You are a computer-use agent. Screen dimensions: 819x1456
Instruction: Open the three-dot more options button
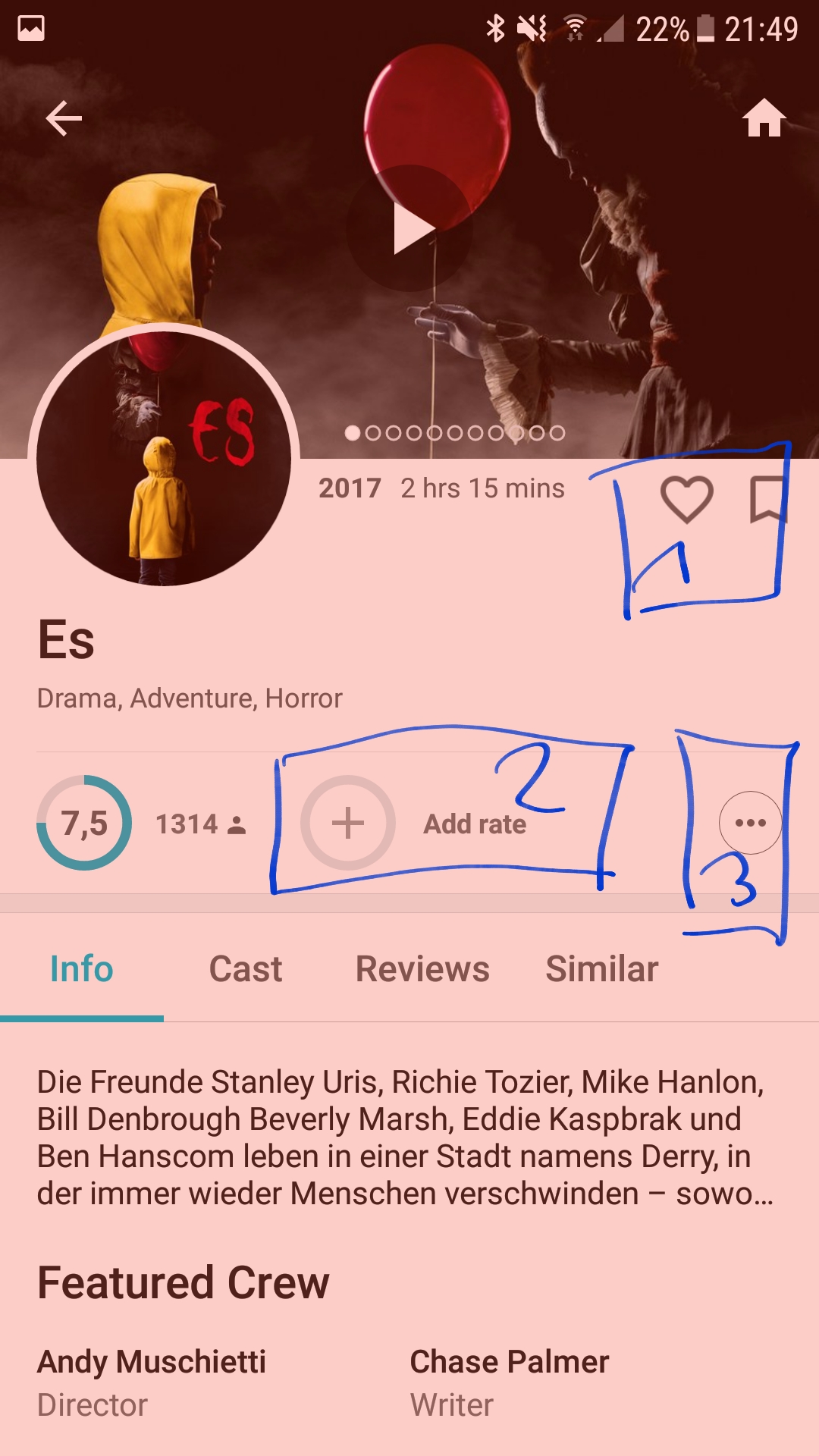(750, 823)
